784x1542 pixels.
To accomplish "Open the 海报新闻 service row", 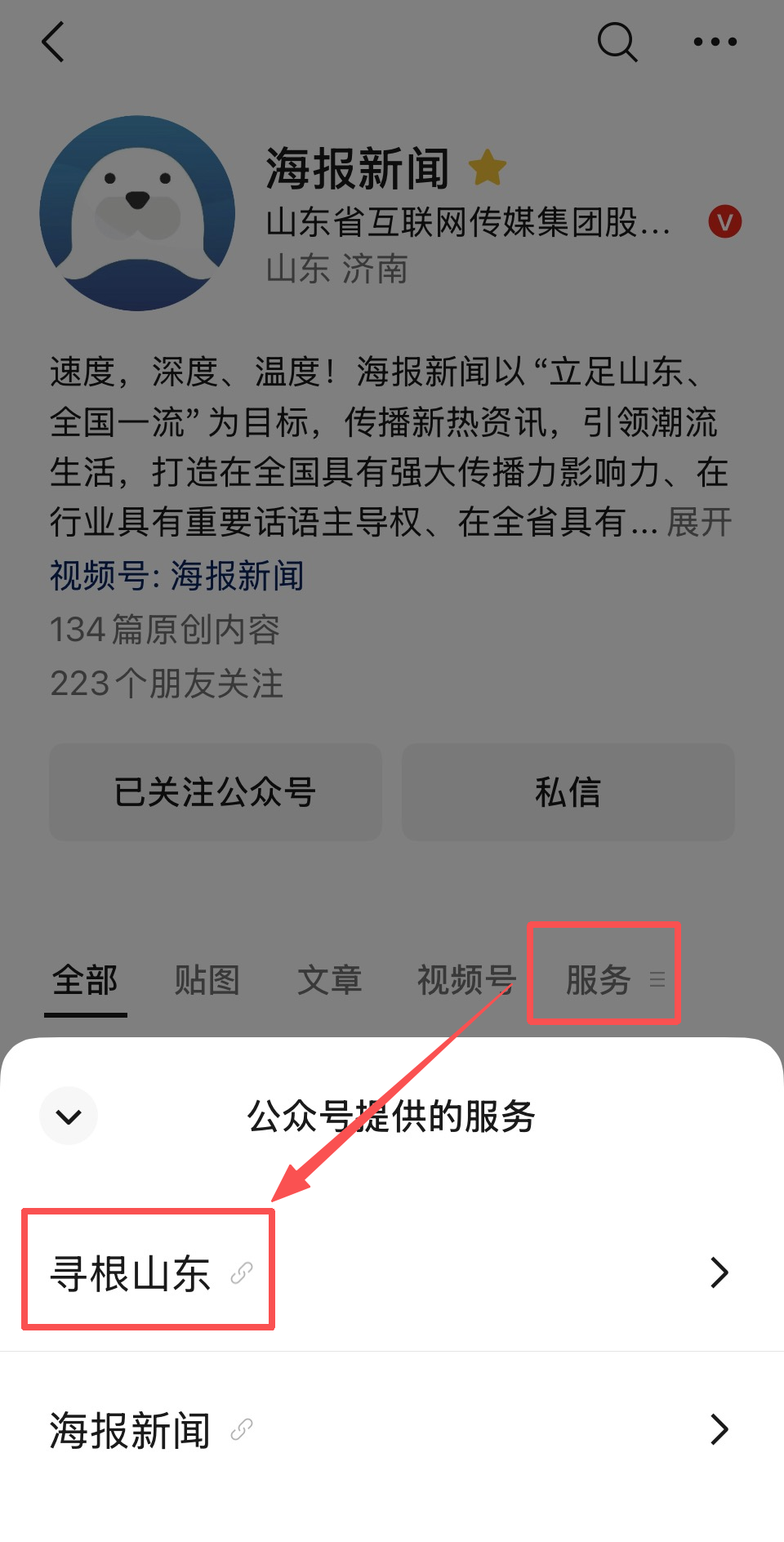I will click(x=390, y=1429).
